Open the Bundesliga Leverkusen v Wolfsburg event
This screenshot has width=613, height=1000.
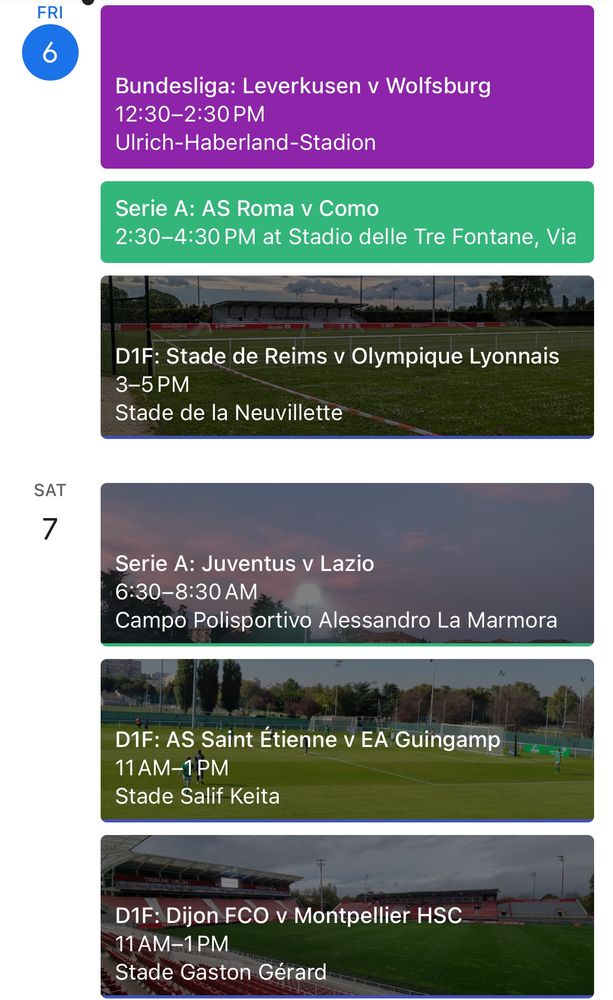pos(347,88)
